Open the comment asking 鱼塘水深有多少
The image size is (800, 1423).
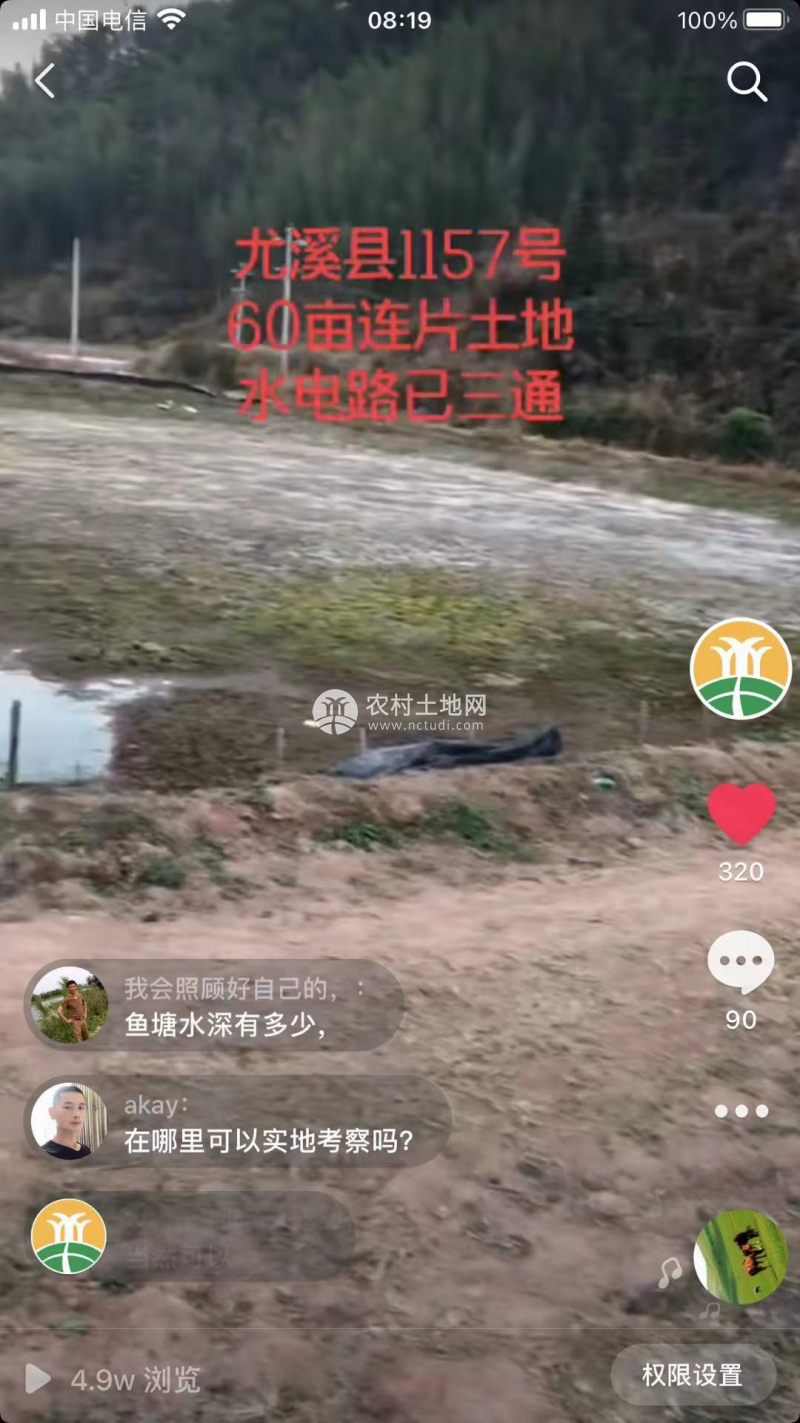(x=215, y=1006)
